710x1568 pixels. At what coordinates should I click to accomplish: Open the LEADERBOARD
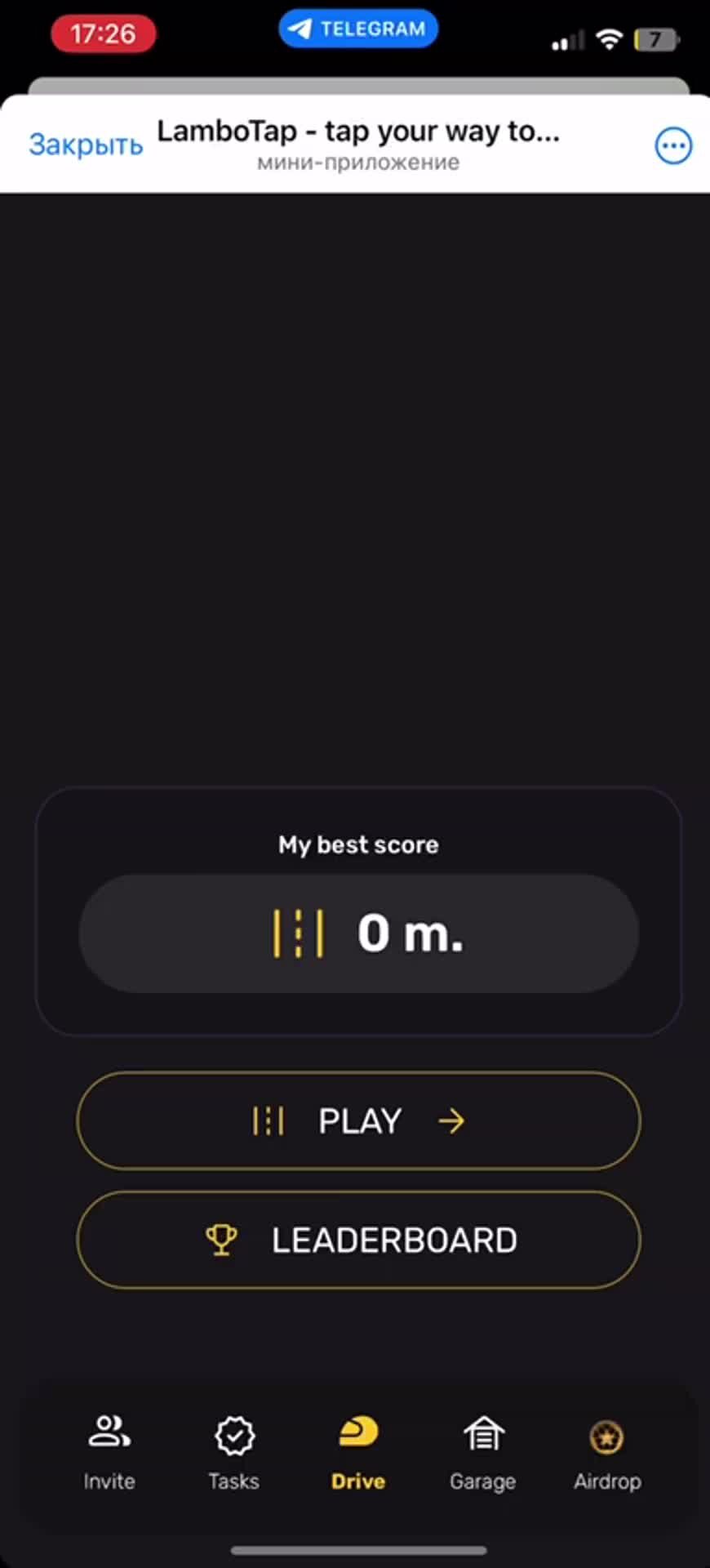[x=358, y=1240]
